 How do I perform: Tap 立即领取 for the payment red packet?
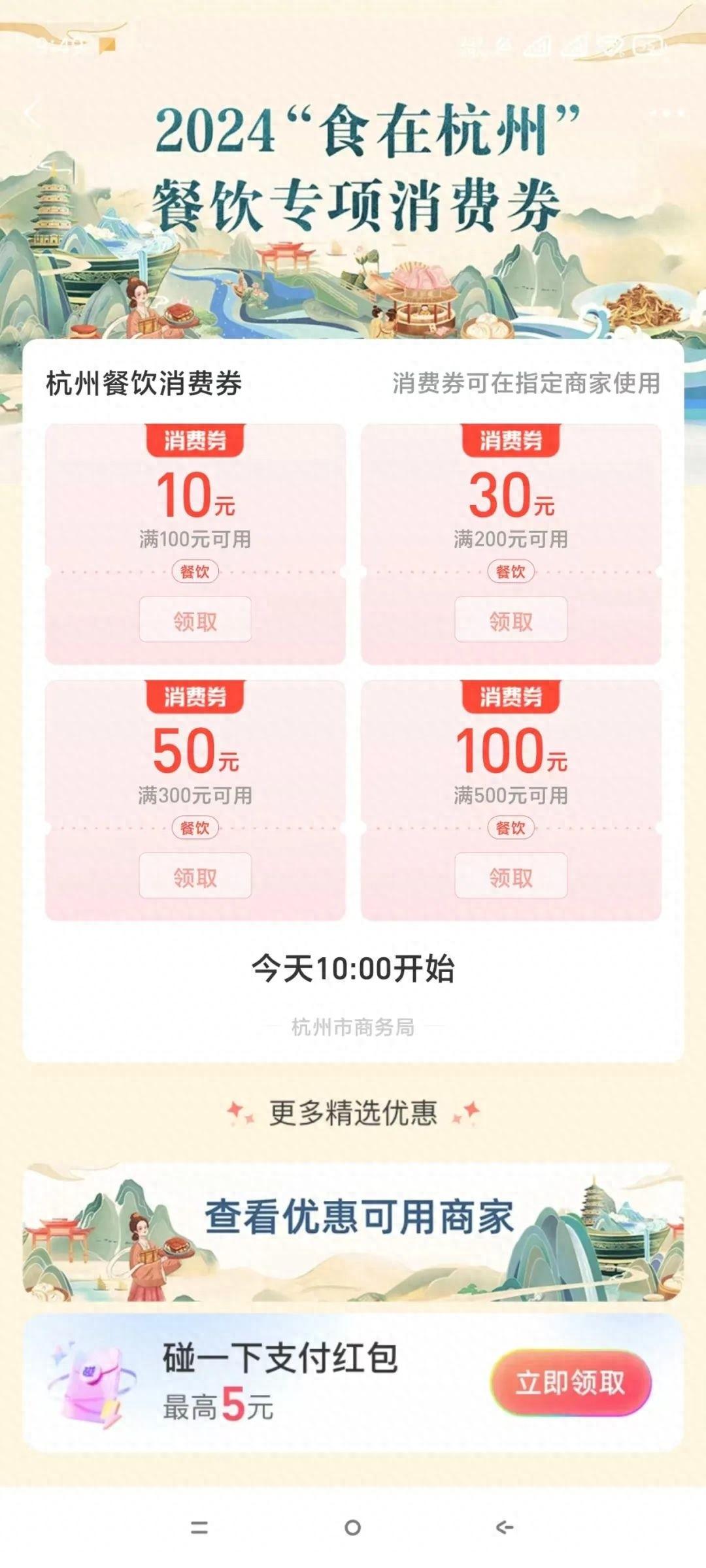click(570, 1382)
